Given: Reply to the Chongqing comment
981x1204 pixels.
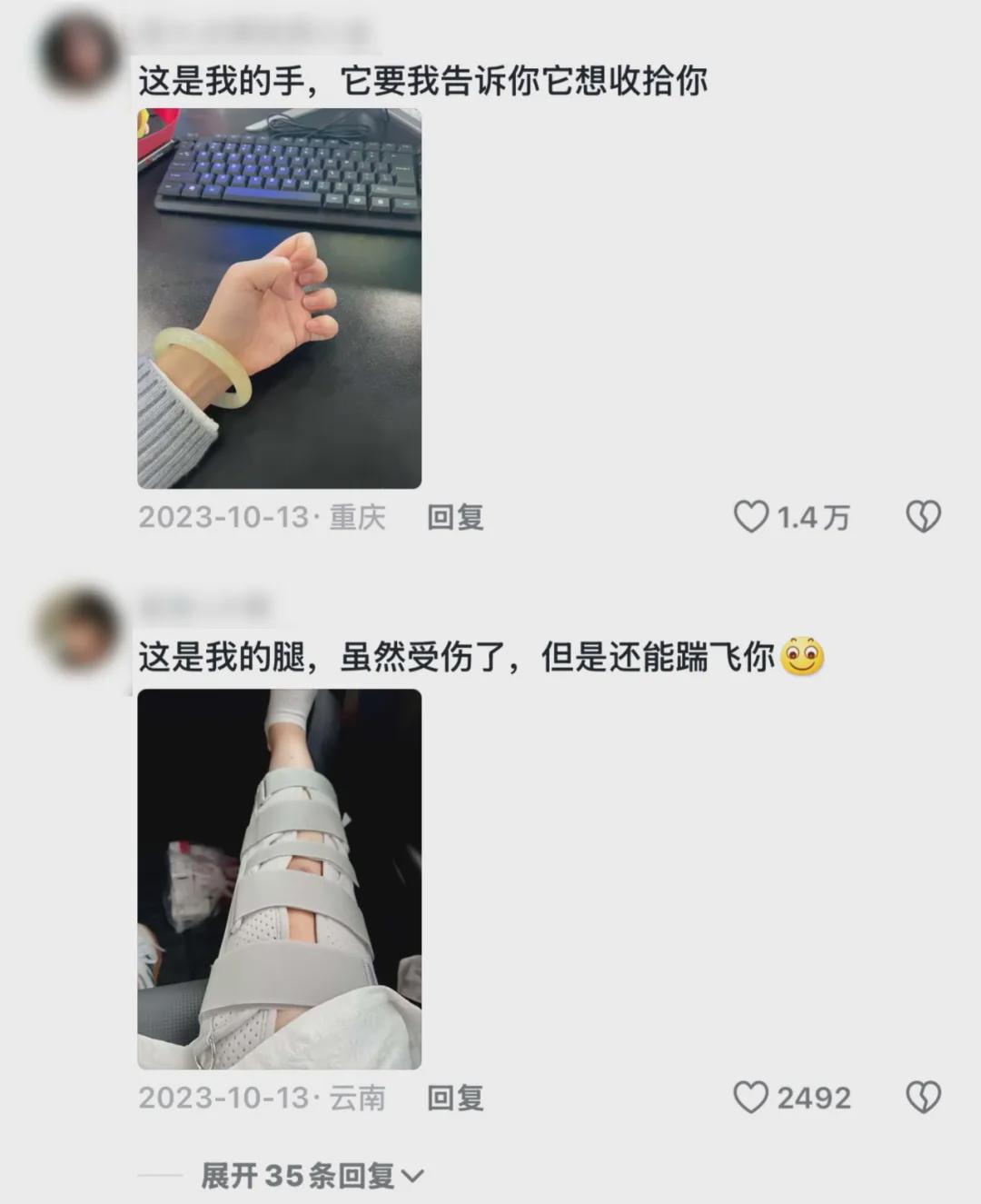Looking at the screenshot, I should pos(455,518).
